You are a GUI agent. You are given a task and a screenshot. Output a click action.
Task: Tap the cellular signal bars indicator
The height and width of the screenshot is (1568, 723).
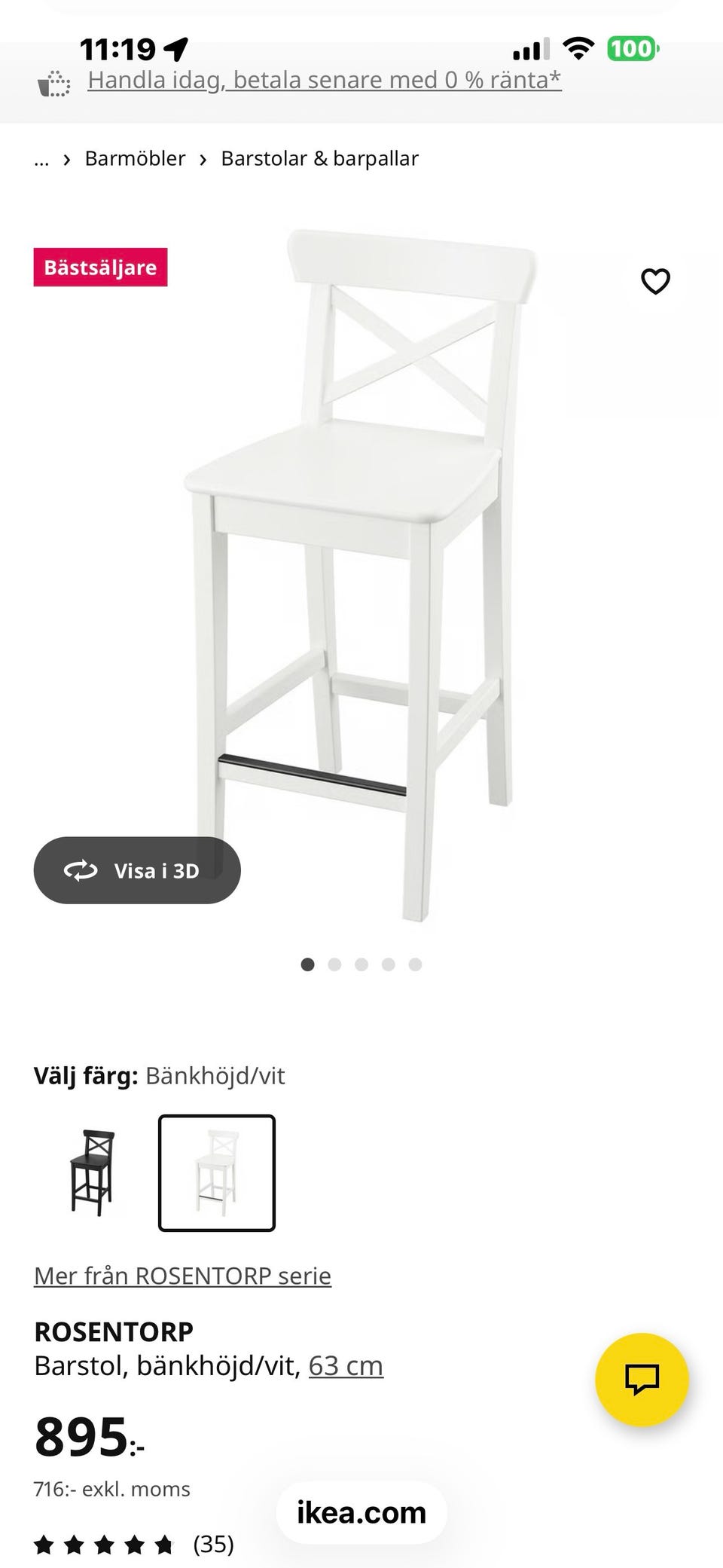click(x=530, y=48)
